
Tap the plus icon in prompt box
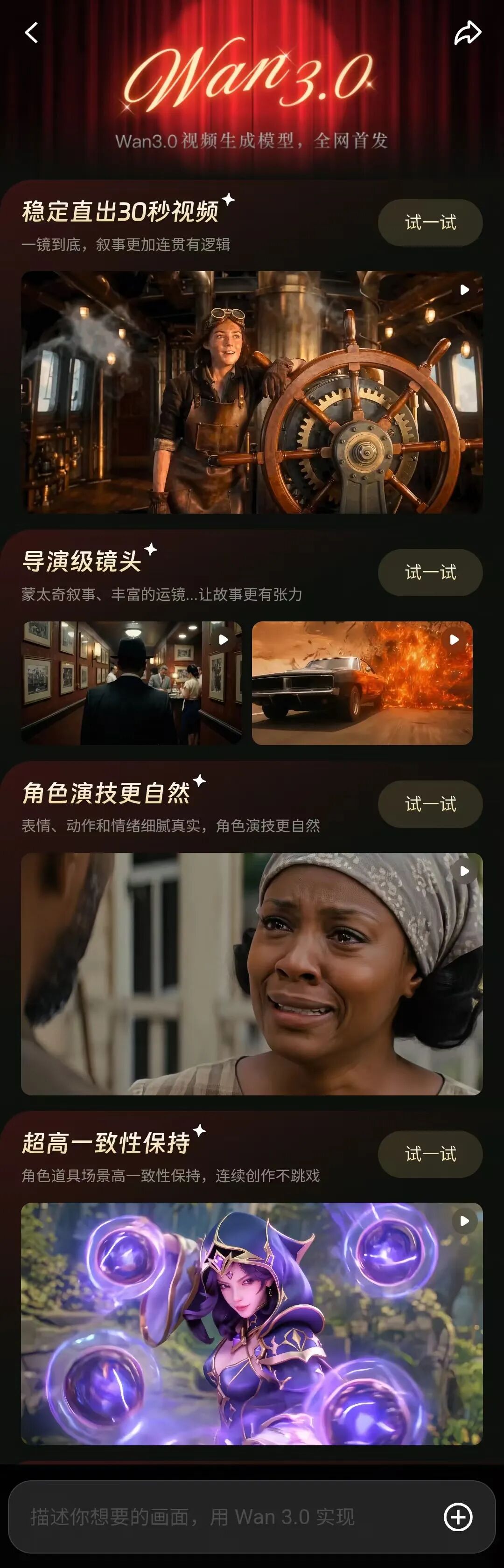tap(458, 1517)
